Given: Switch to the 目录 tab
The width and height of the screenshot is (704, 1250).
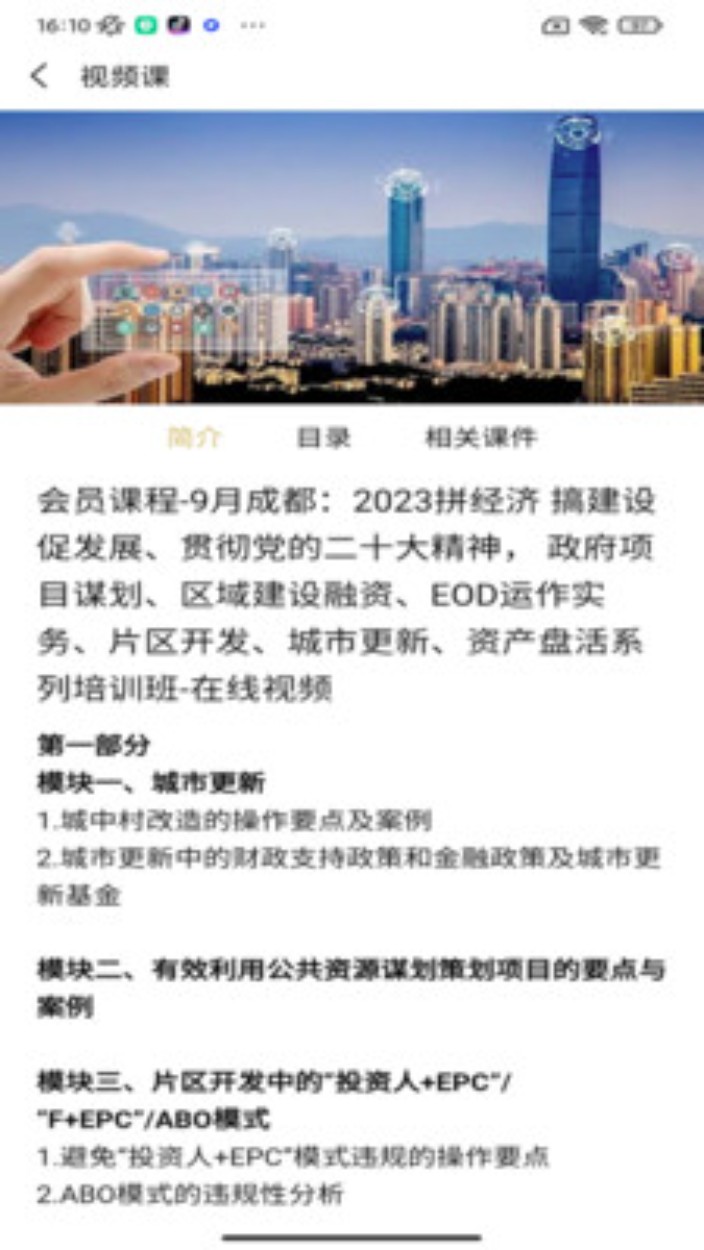Looking at the screenshot, I should coord(324,438).
